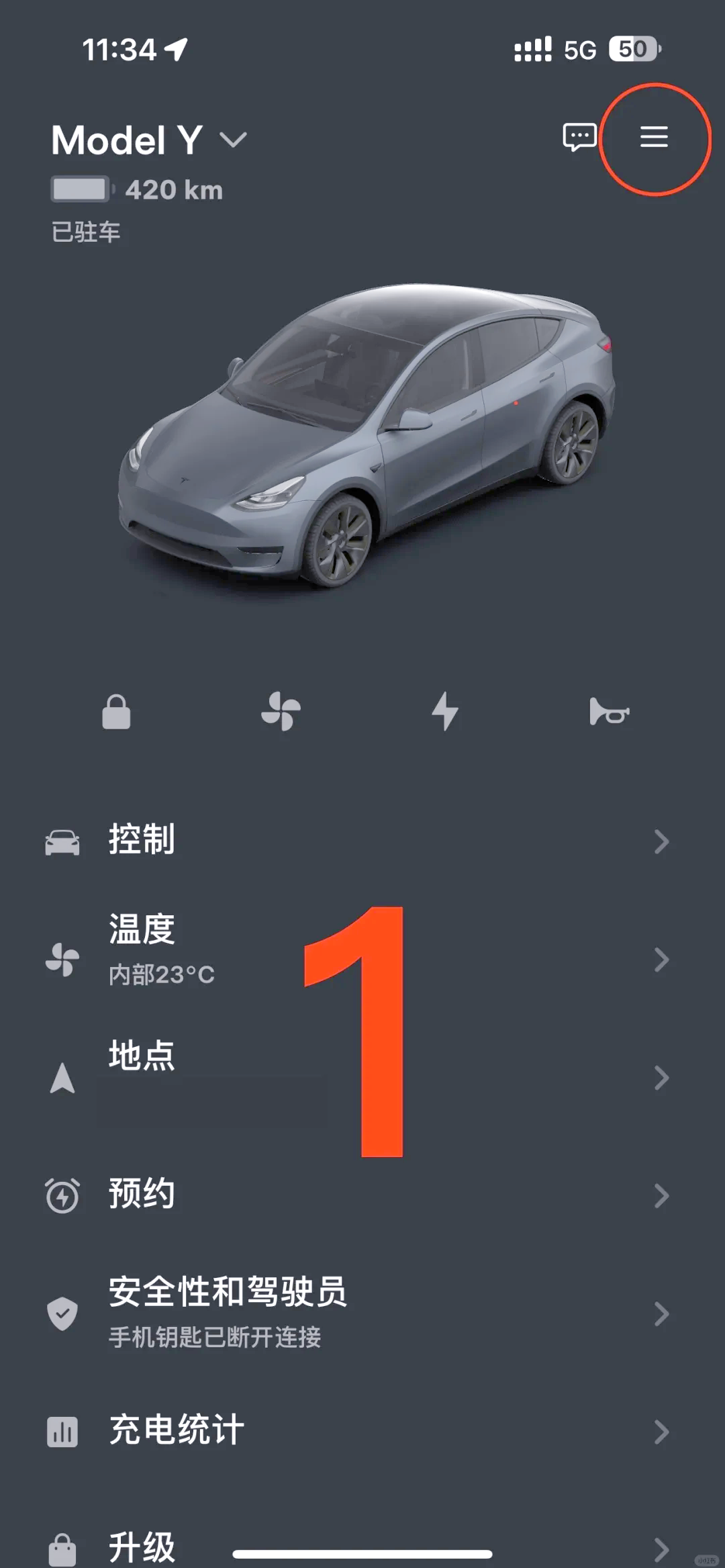Screen dimensions: 725x1568
Task: Tap the shield icon beside 安全性和驾驶员
Action: click(x=62, y=1313)
